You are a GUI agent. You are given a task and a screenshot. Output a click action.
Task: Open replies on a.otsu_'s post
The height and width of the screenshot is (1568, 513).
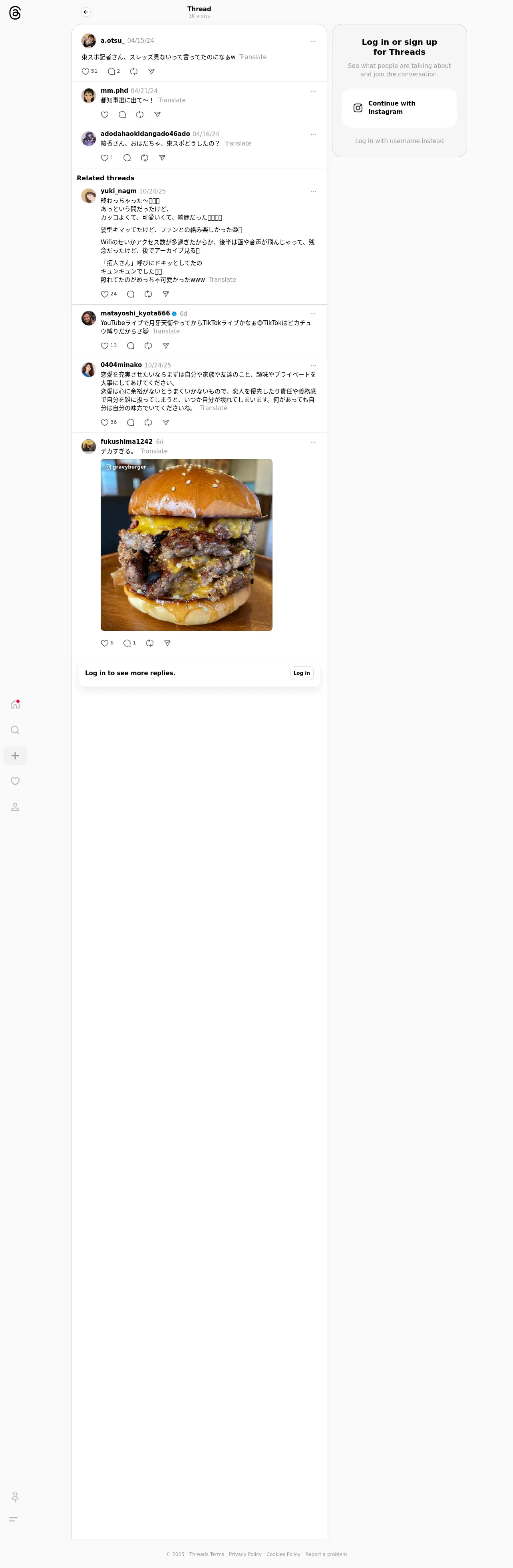coord(111,71)
